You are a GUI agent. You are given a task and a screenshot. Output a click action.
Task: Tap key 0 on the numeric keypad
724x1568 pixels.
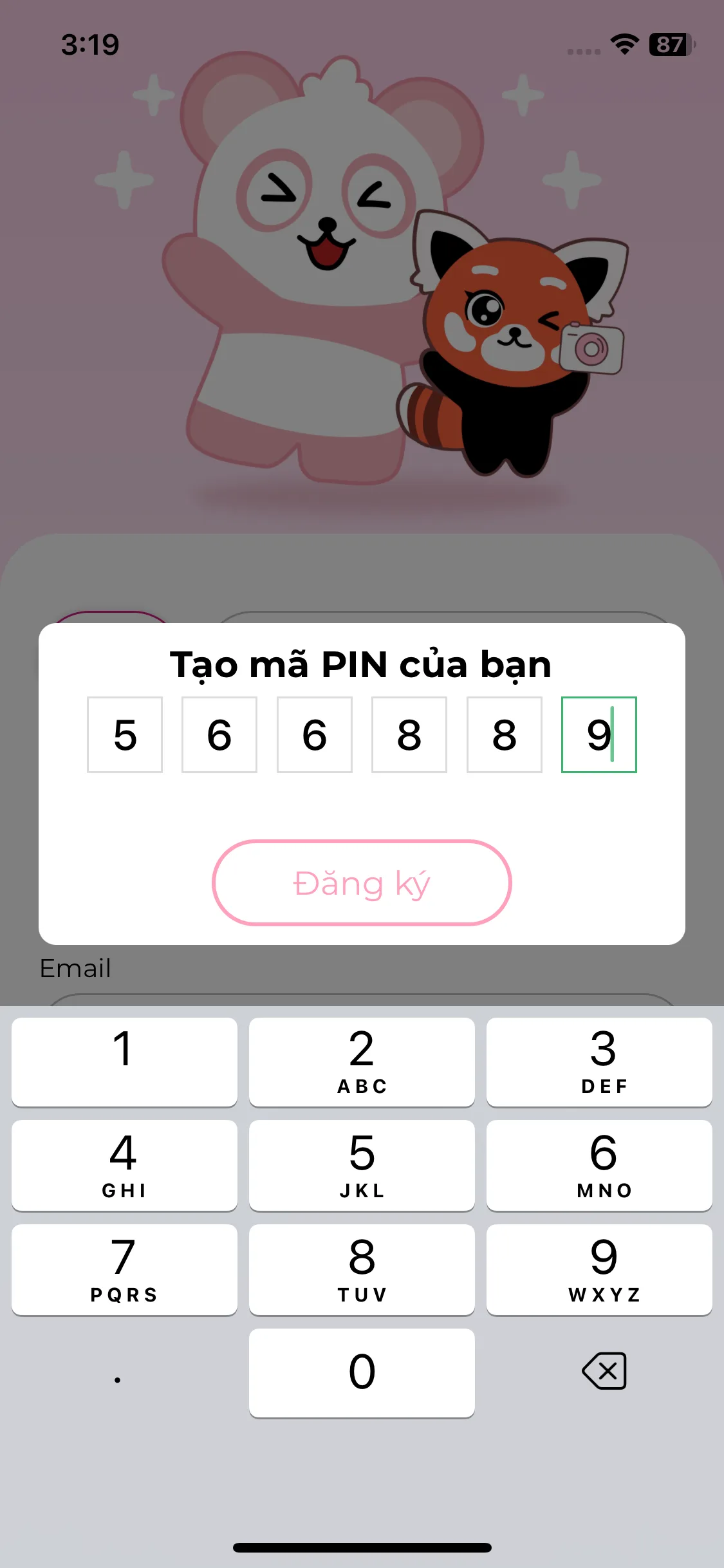(362, 1372)
